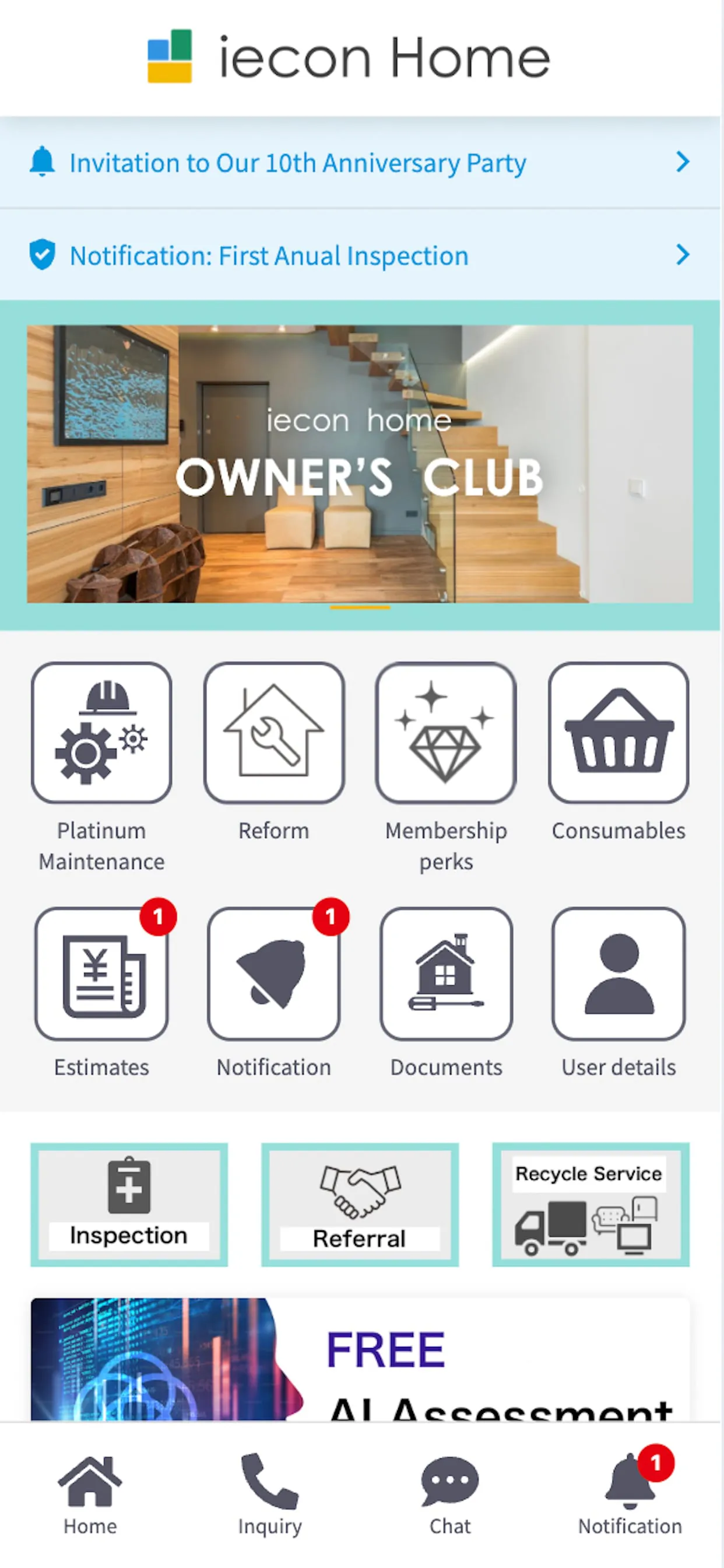Switch to the Inquiry tab

click(x=269, y=1494)
